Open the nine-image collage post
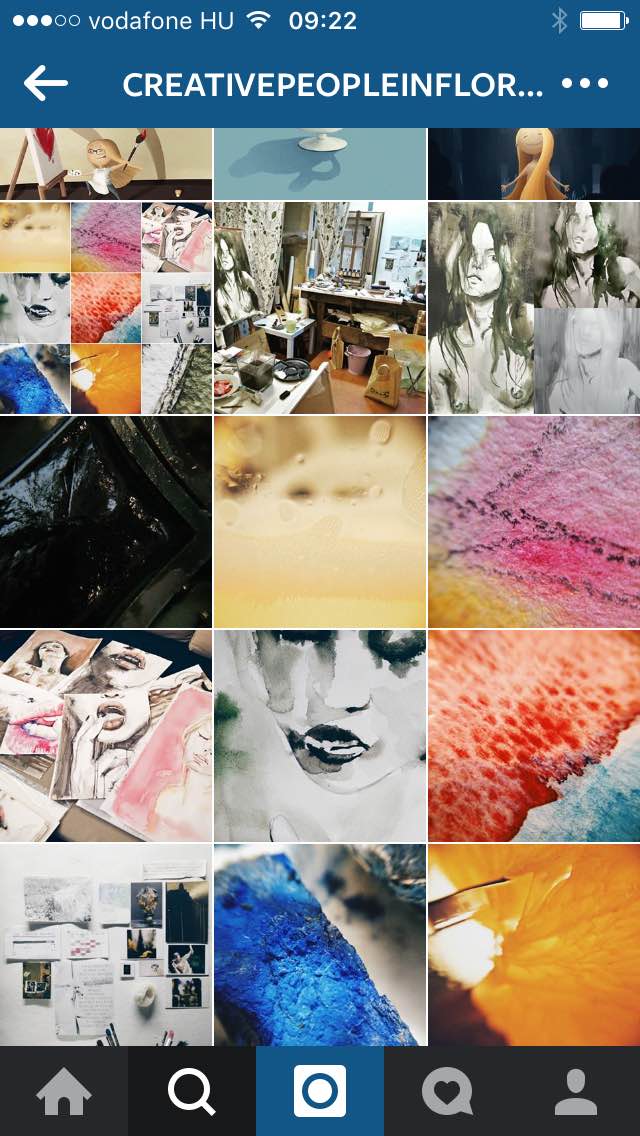The image size is (640, 1136). tap(106, 308)
